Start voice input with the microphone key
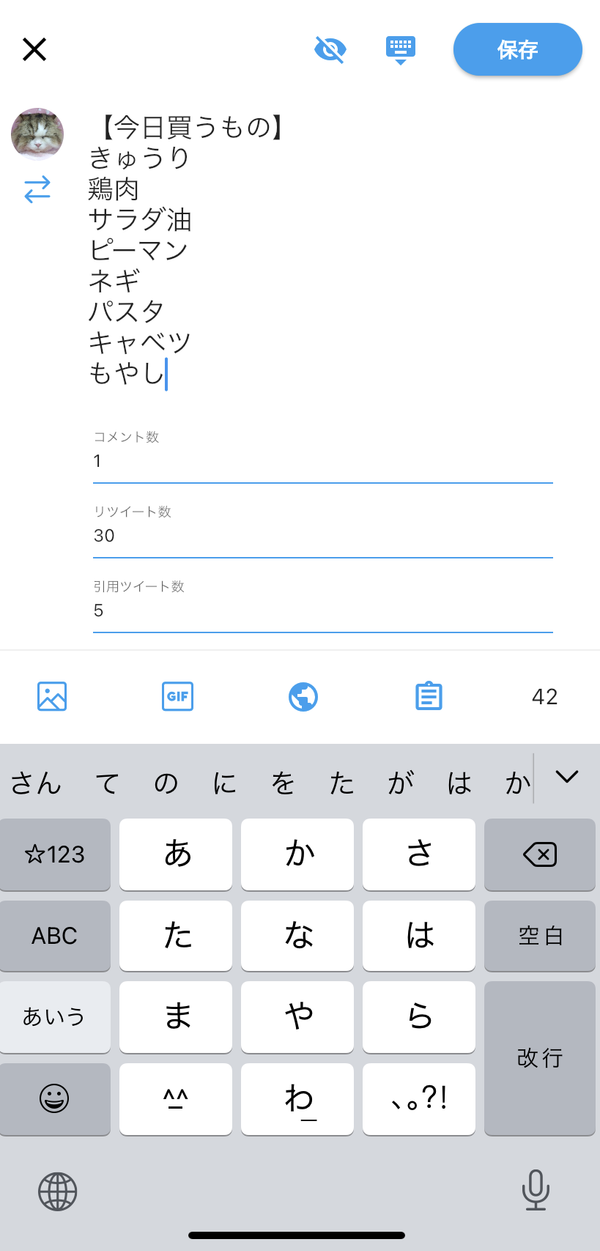The height and width of the screenshot is (1251, 600). pos(536,1189)
